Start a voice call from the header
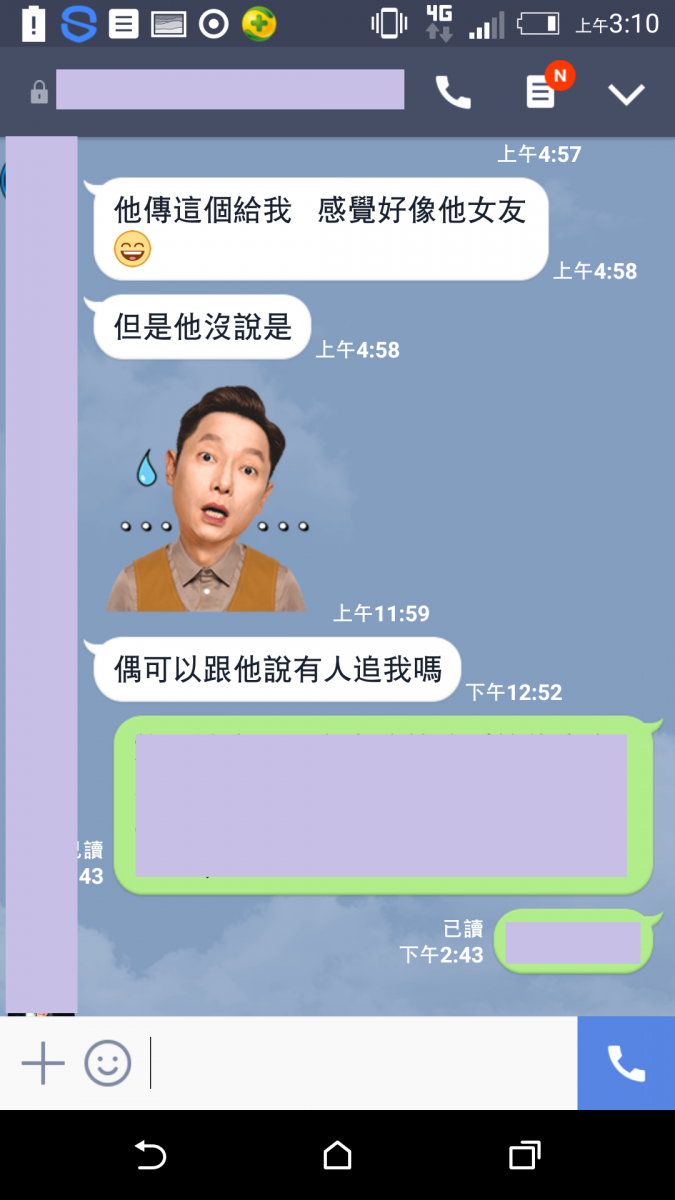 pos(453,93)
